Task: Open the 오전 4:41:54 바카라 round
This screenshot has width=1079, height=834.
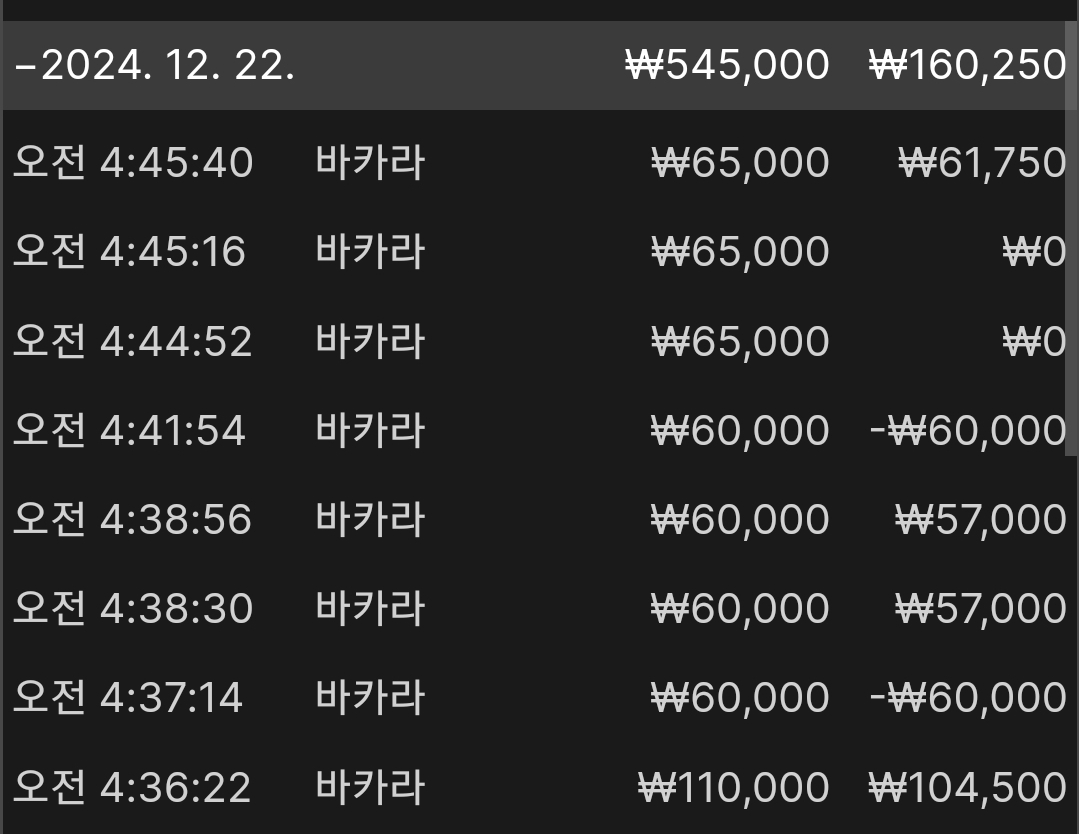Action: click(370, 430)
